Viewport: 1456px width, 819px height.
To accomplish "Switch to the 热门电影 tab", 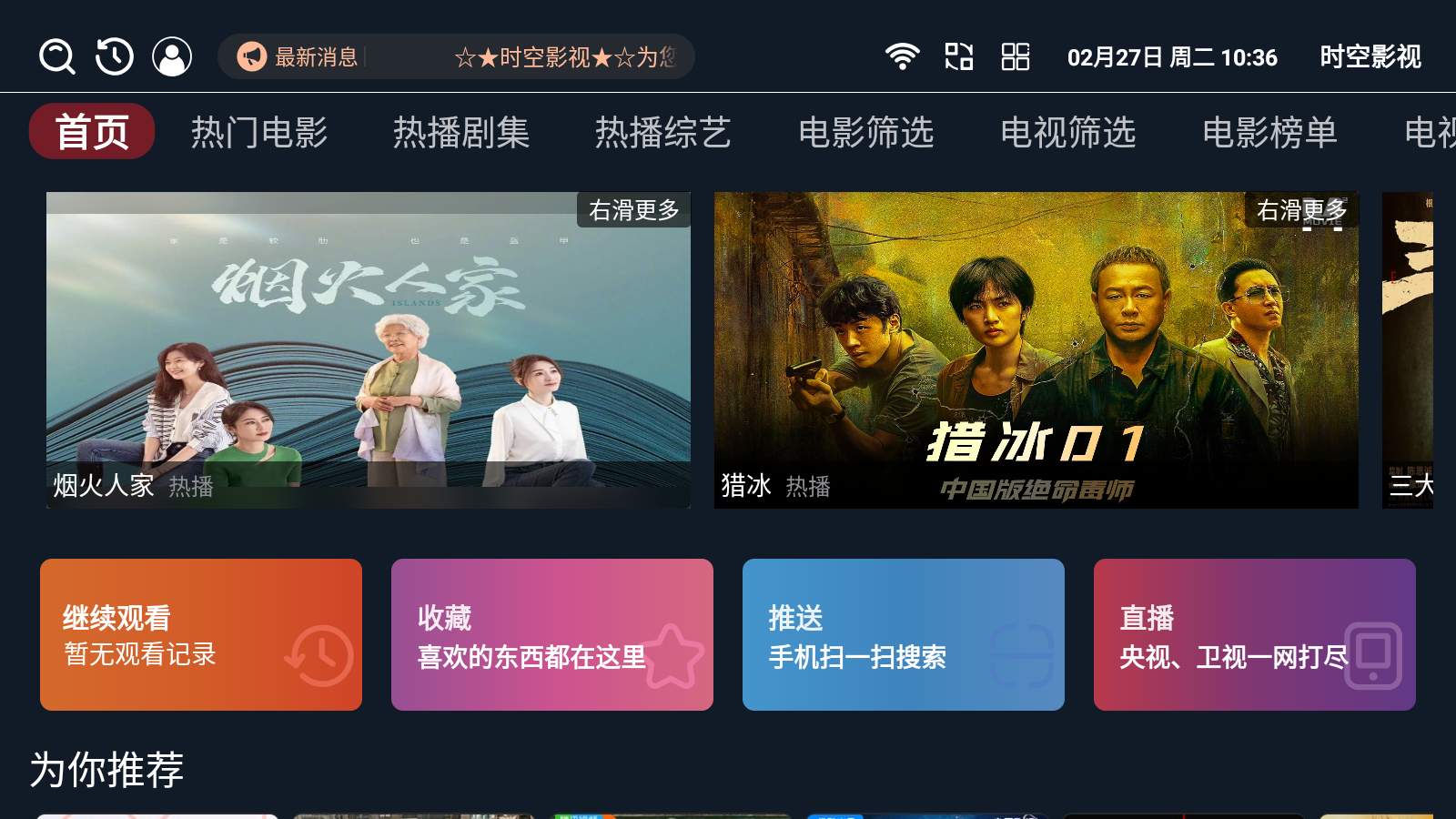I will click(259, 132).
